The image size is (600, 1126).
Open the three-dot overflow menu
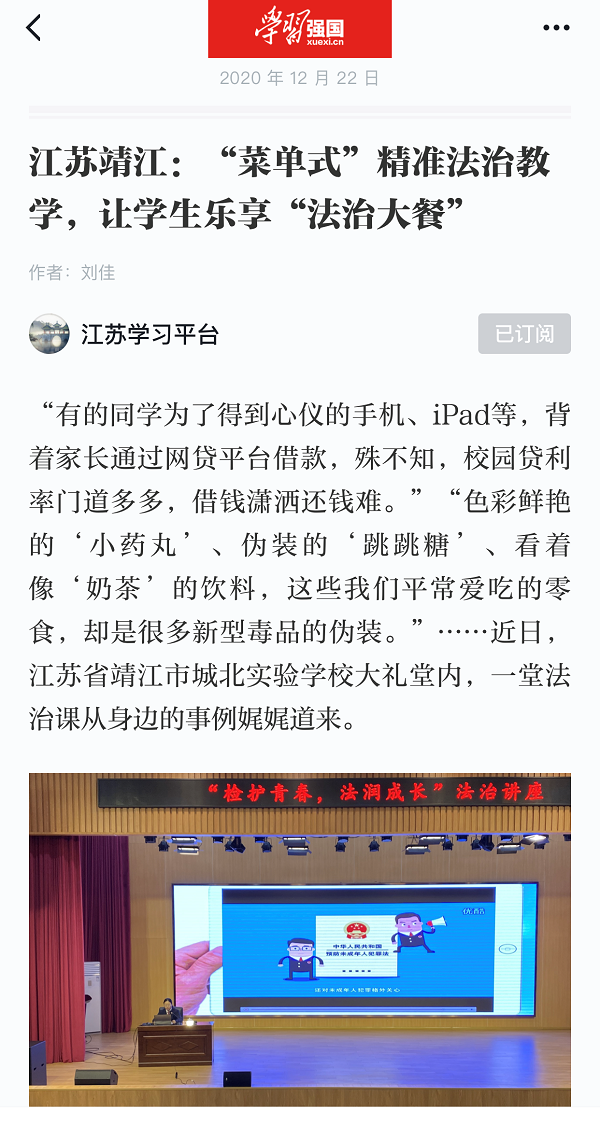pyautogui.click(x=556, y=28)
